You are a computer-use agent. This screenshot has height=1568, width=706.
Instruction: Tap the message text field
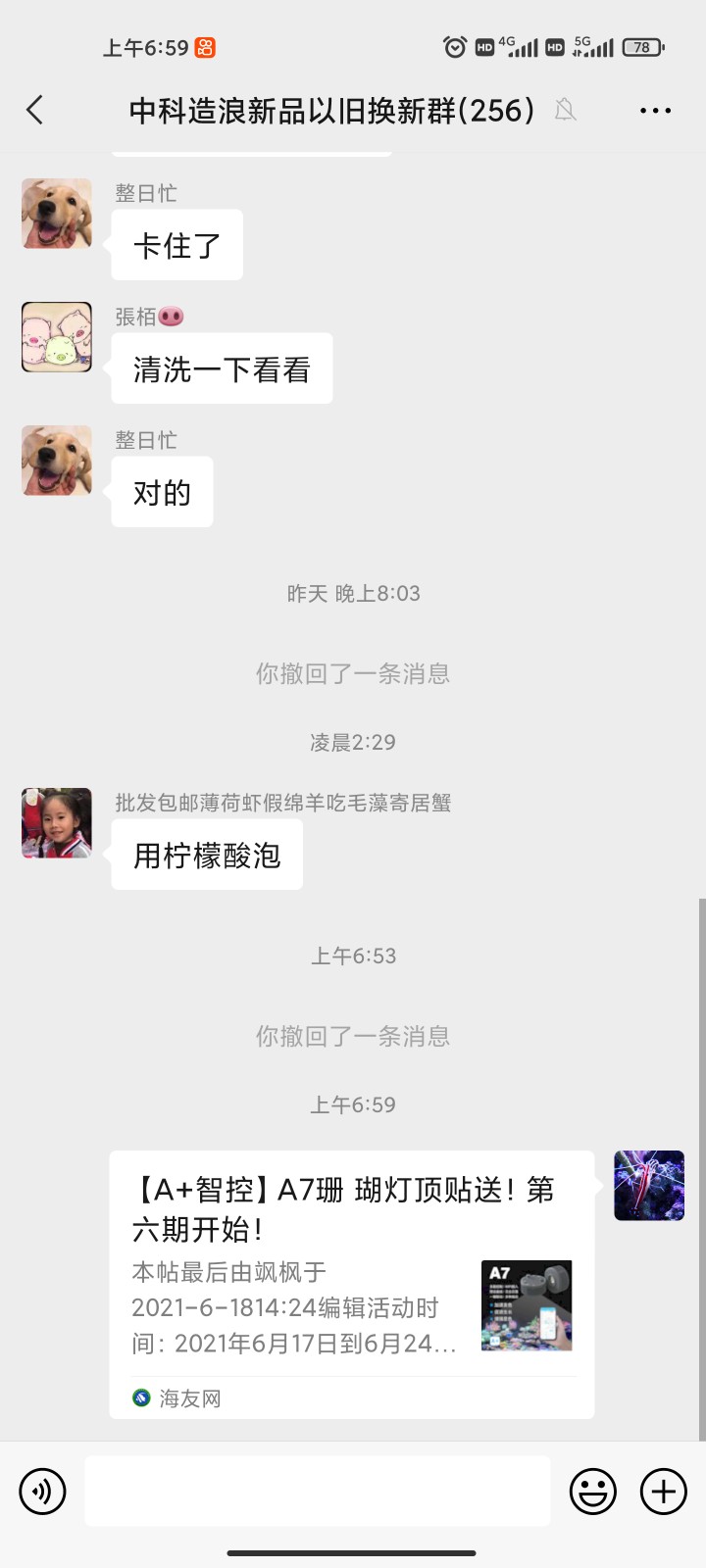point(317,1491)
